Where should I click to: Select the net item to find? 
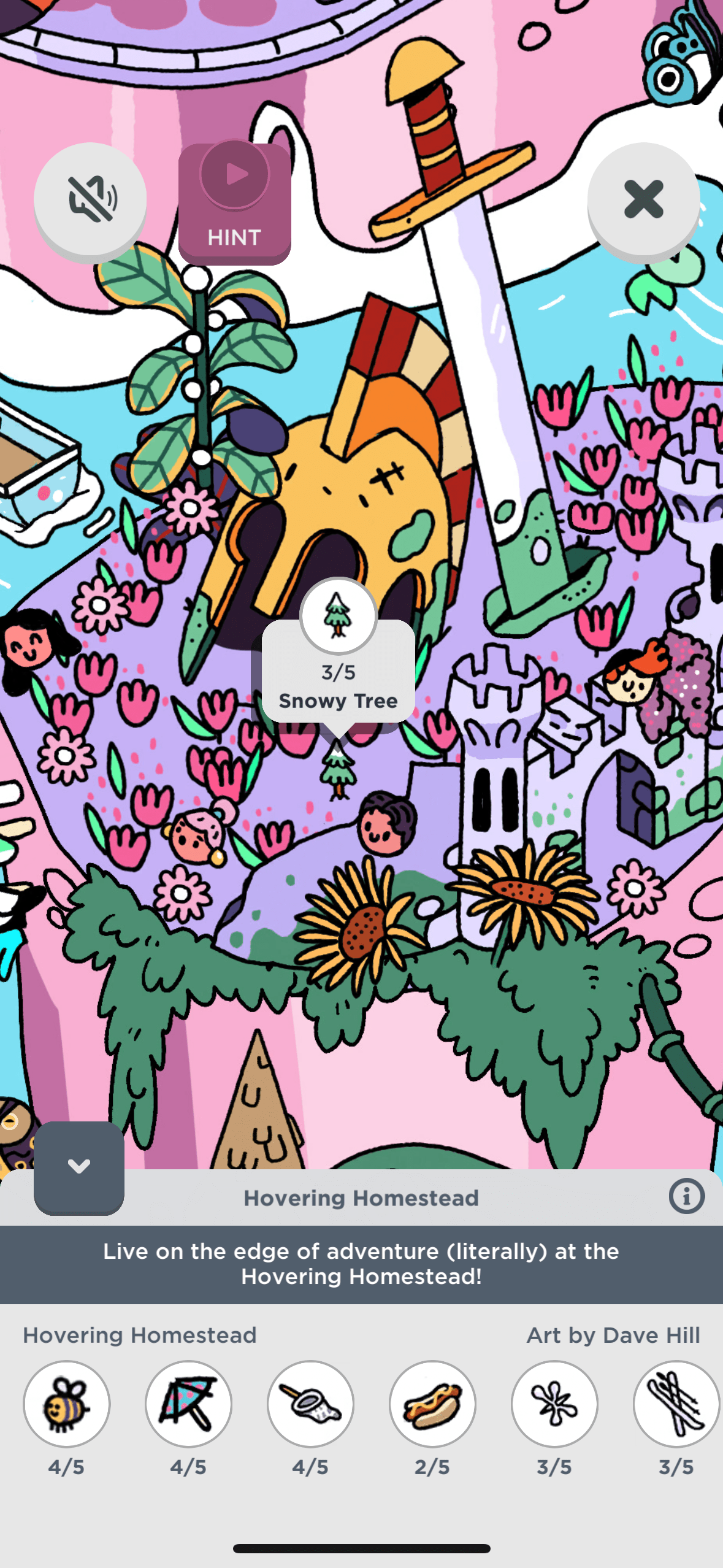[310, 1404]
